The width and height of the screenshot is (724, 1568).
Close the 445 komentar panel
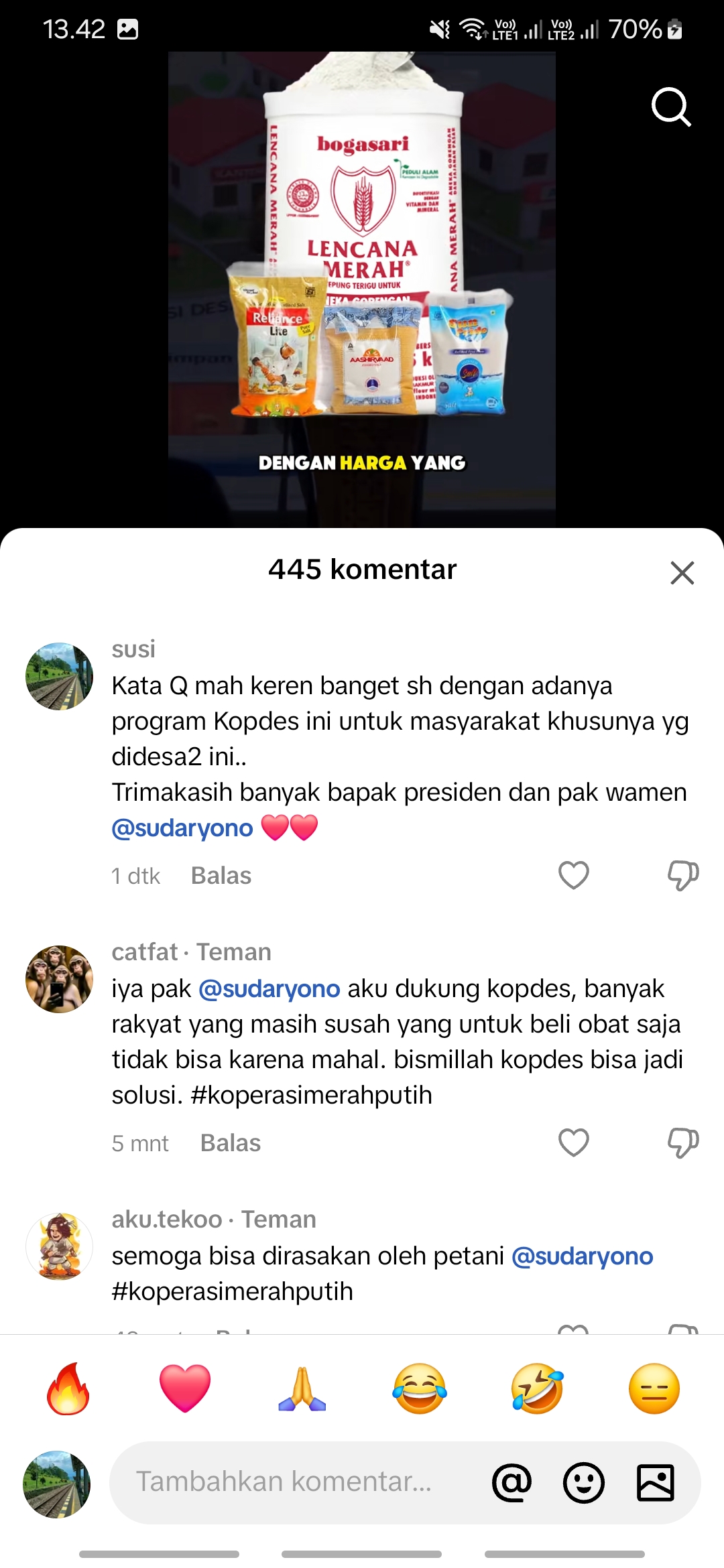click(x=682, y=573)
